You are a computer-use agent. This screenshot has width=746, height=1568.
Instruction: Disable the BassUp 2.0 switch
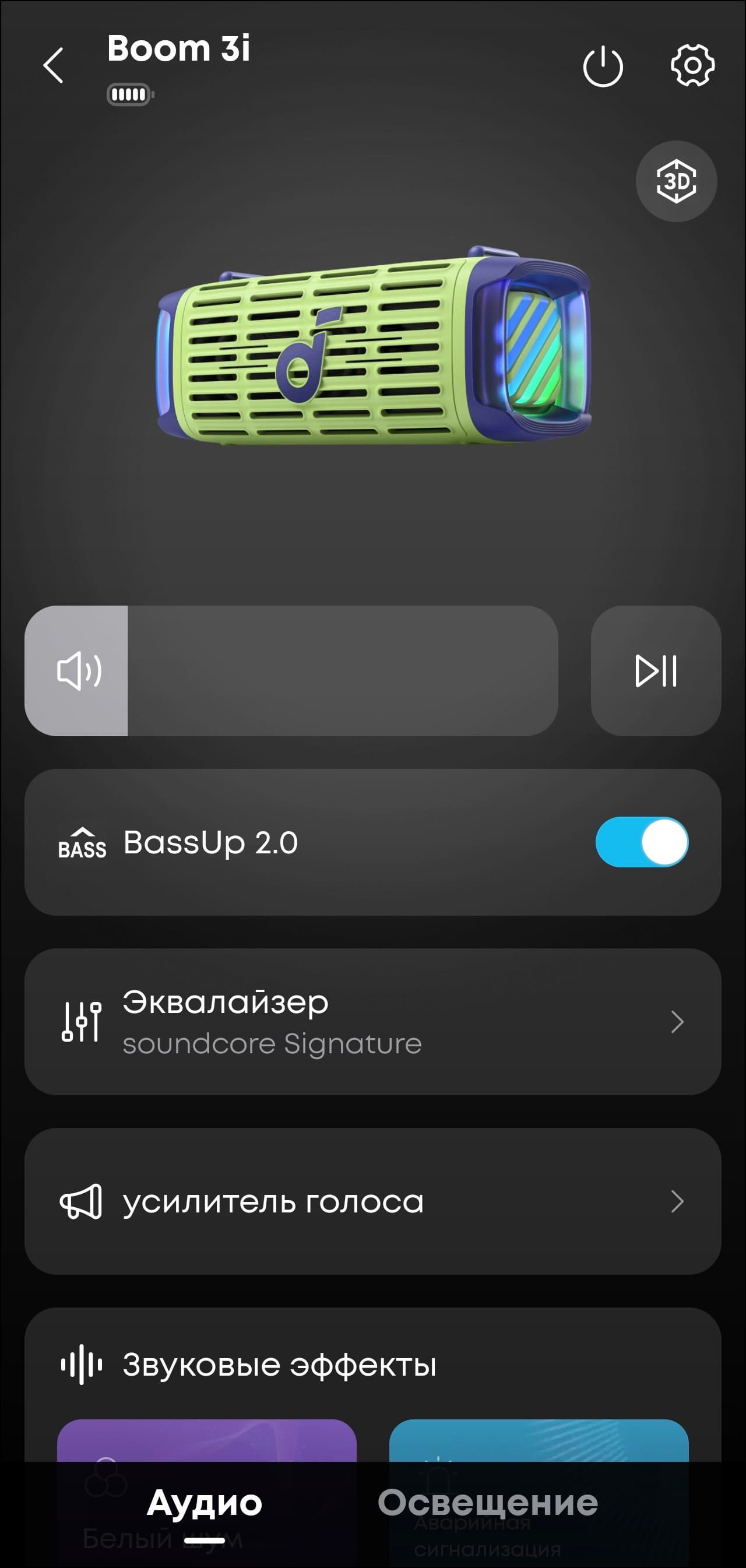641,842
